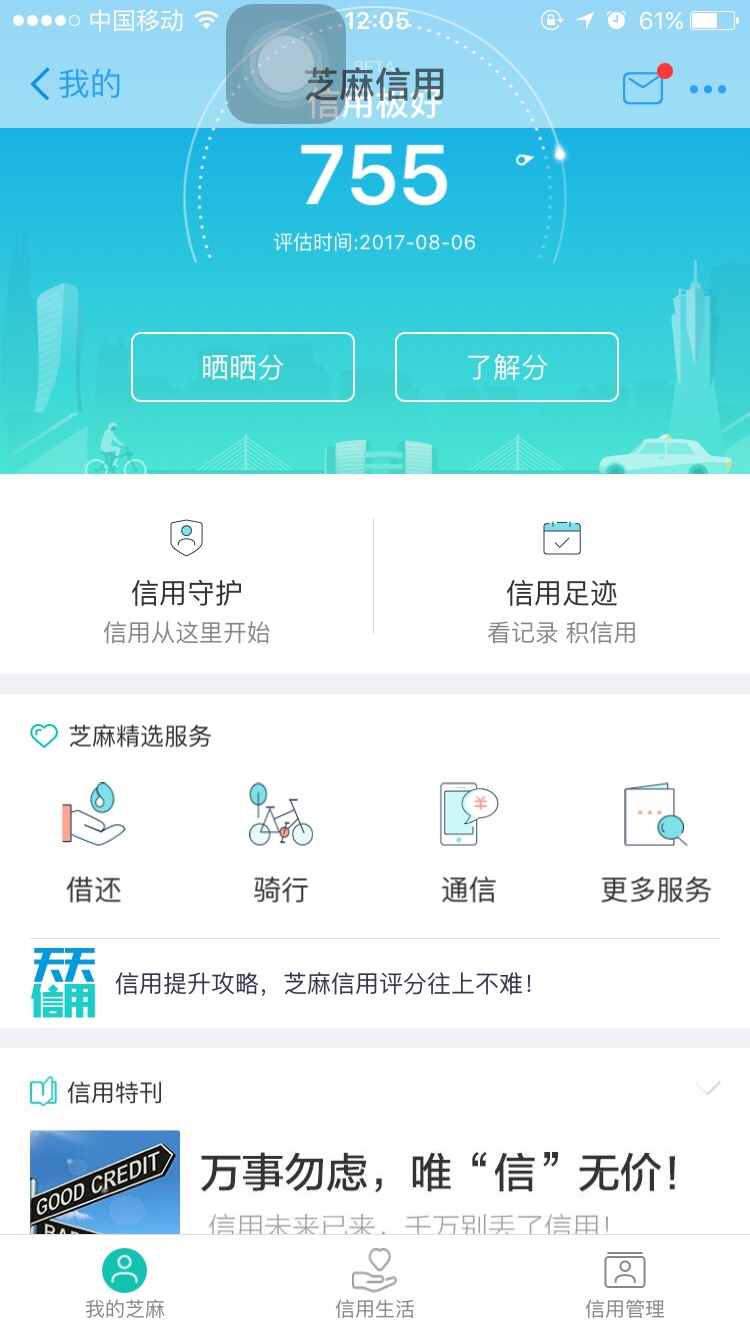Screen dimensions: 750x1334
Task: Open the 借还 service
Action: [x=94, y=842]
